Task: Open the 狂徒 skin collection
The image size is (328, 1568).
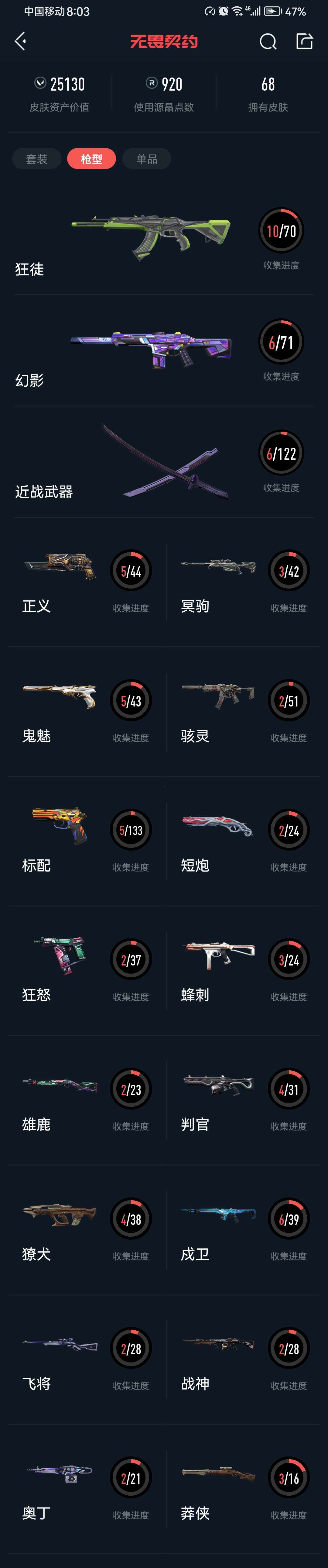Action: (x=163, y=240)
